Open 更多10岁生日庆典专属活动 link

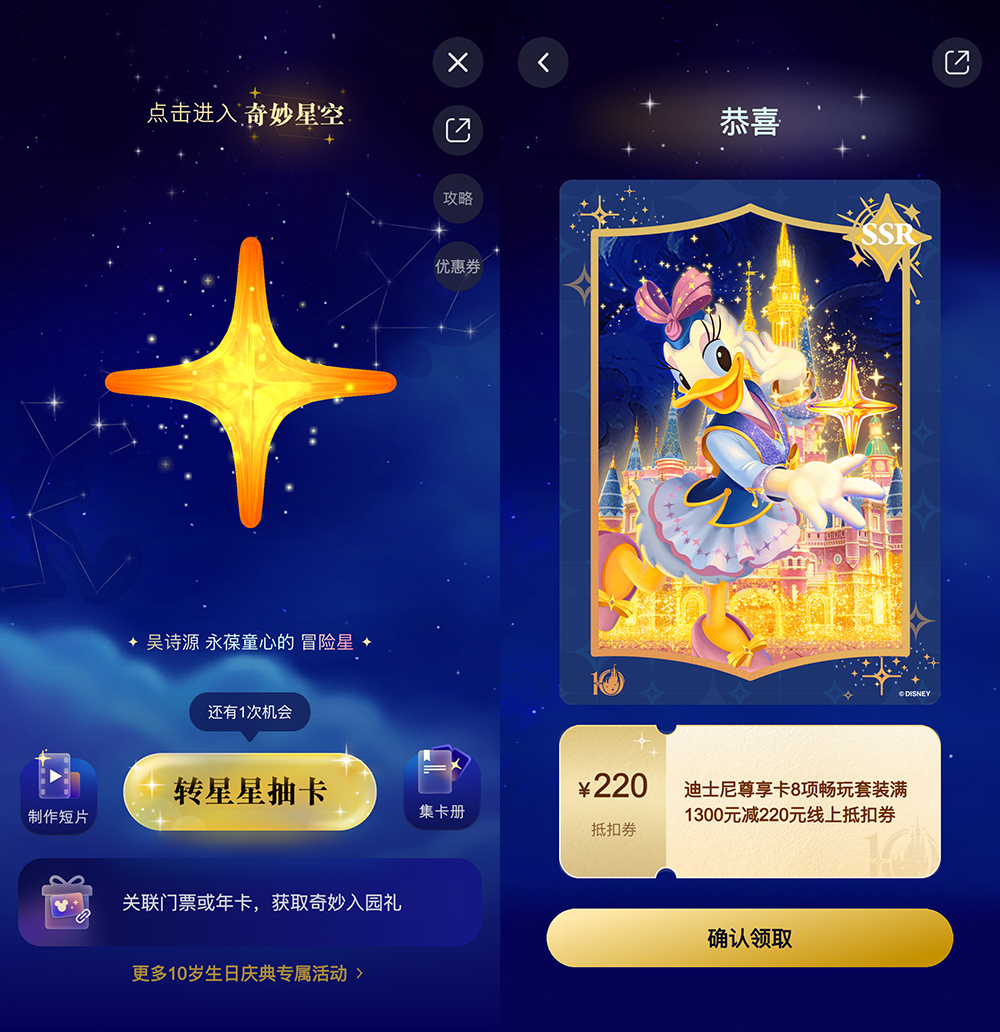pos(247,973)
